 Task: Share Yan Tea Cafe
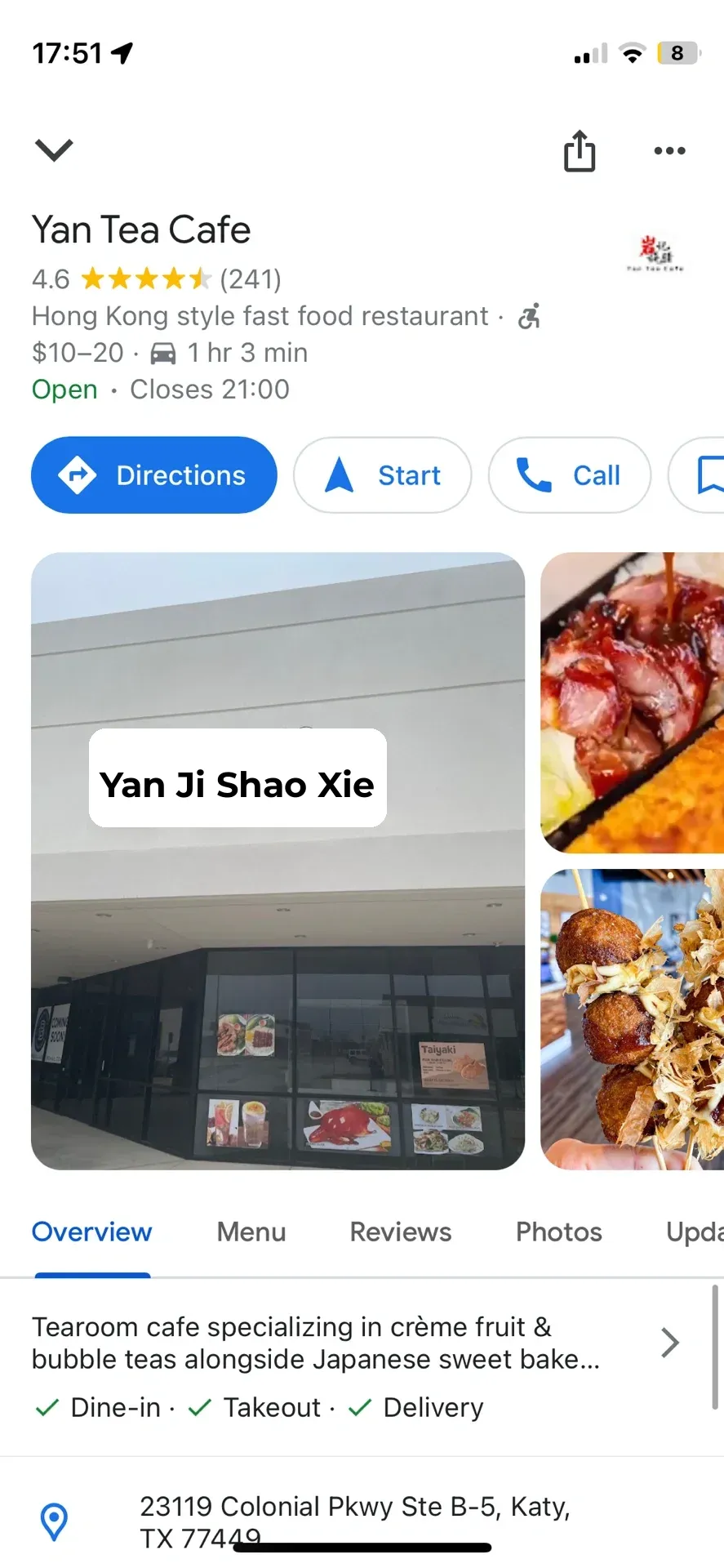click(x=580, y=151)
